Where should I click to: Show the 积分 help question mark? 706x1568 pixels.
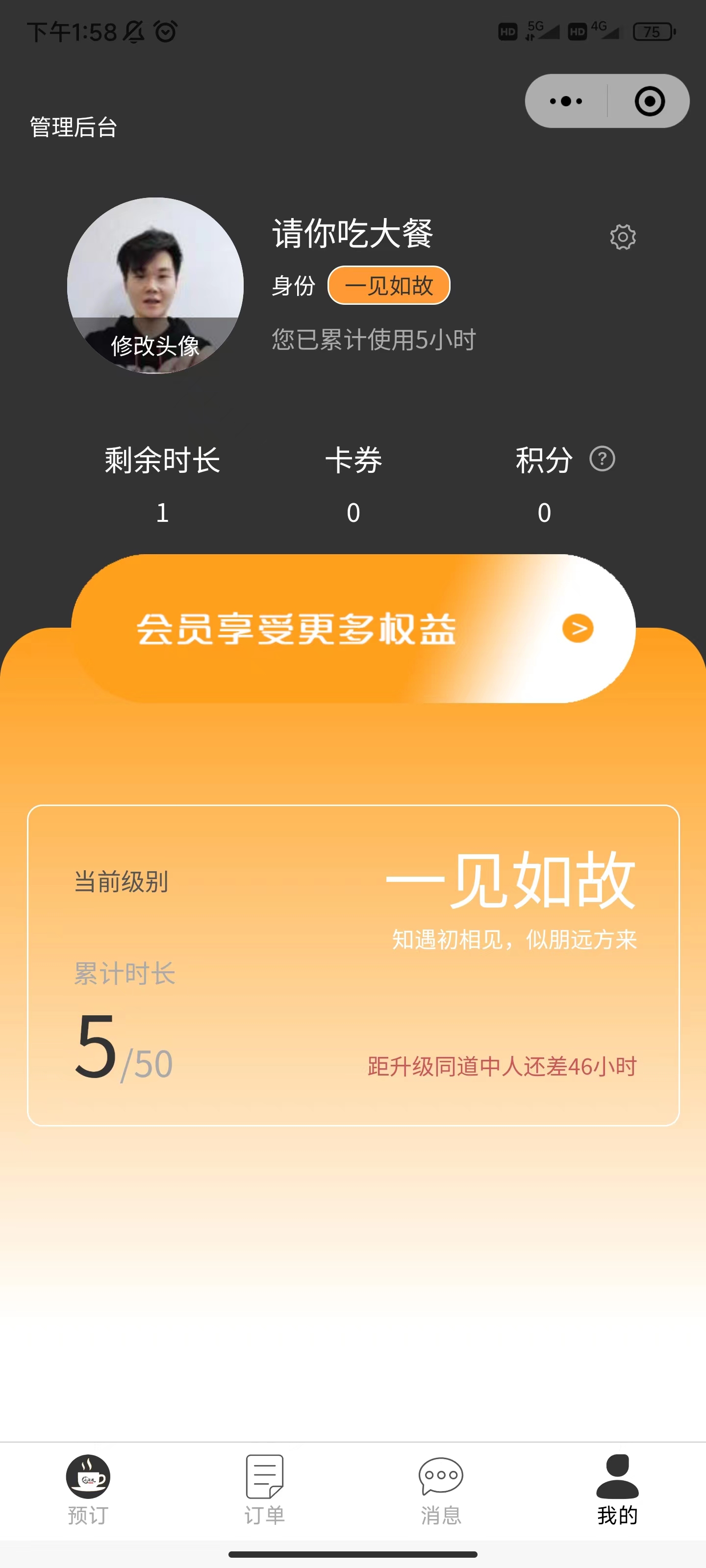point(602,459)
